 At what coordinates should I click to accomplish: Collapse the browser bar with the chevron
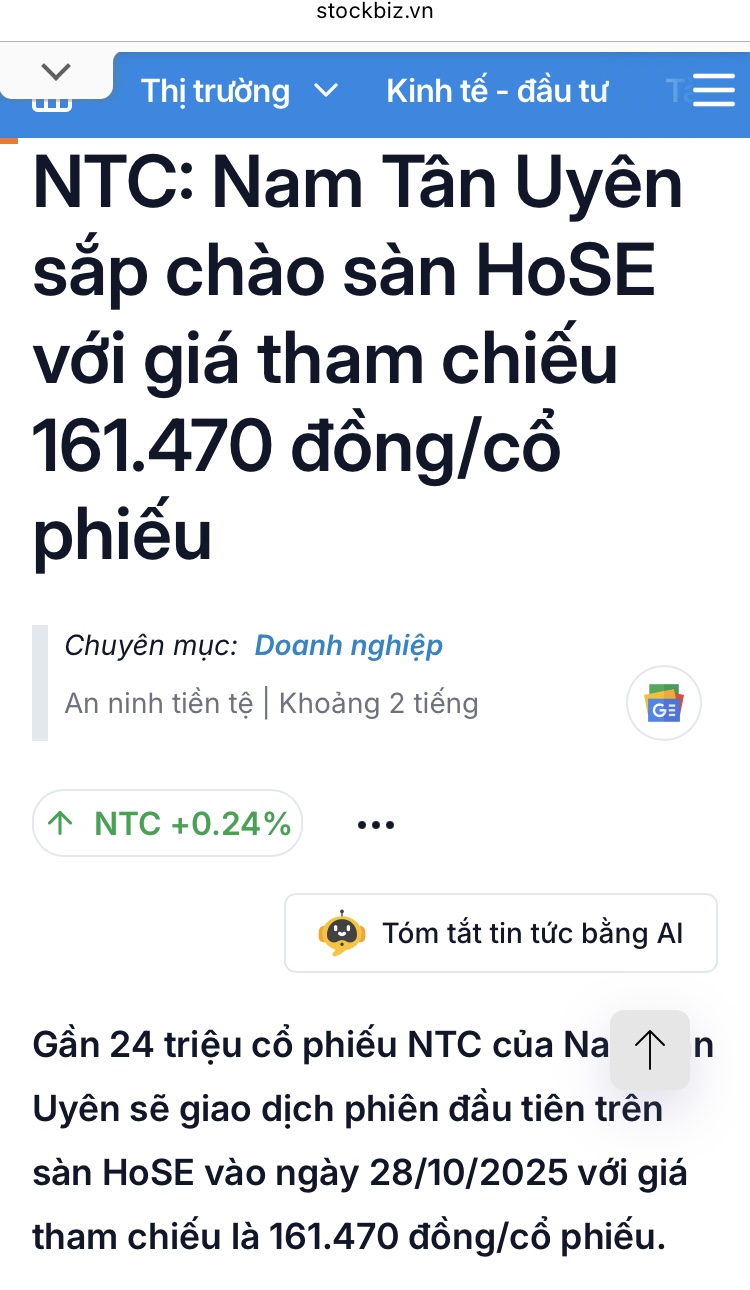[56, 72]
